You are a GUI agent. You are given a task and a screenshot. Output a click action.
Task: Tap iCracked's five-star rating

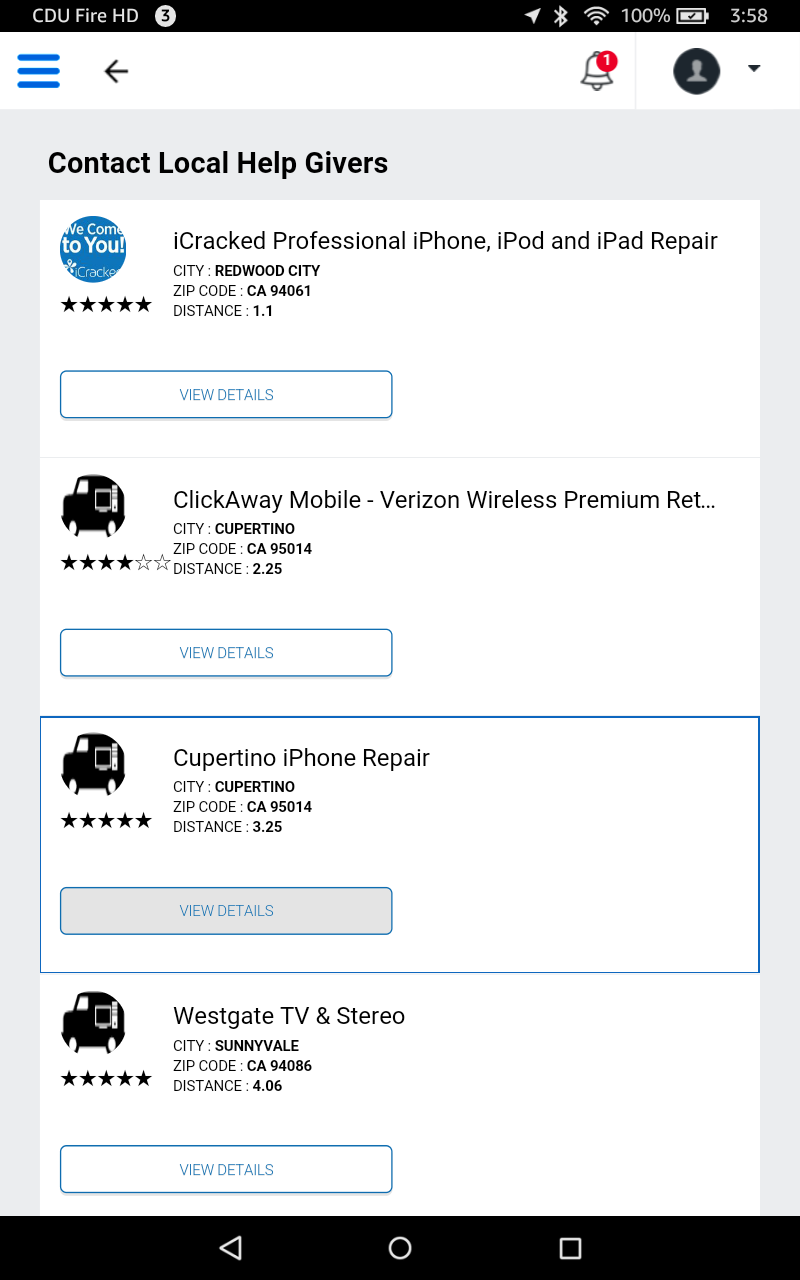coord(106,304)
